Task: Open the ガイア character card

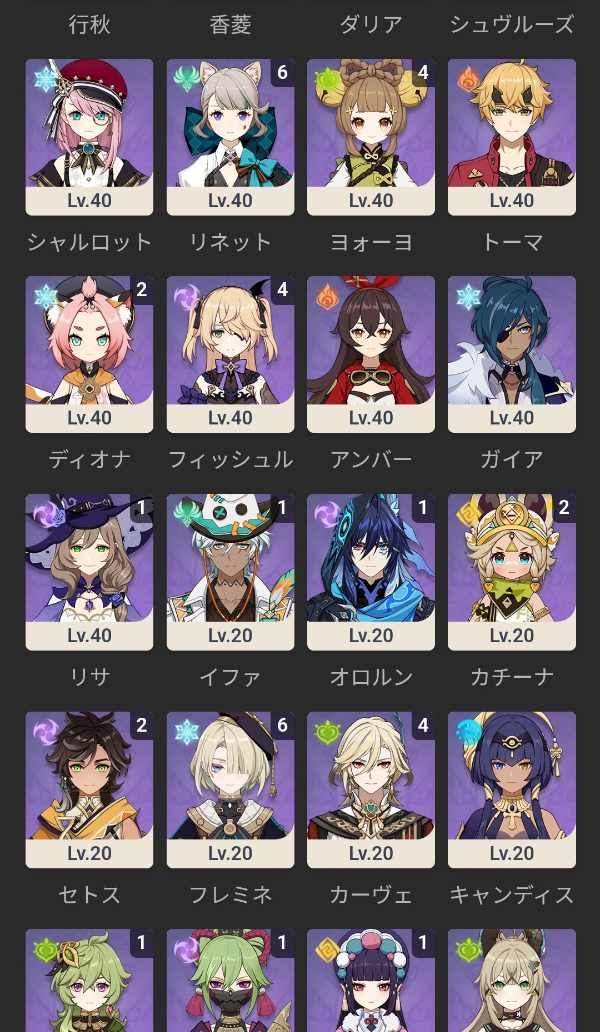Action: click(512, 354)
